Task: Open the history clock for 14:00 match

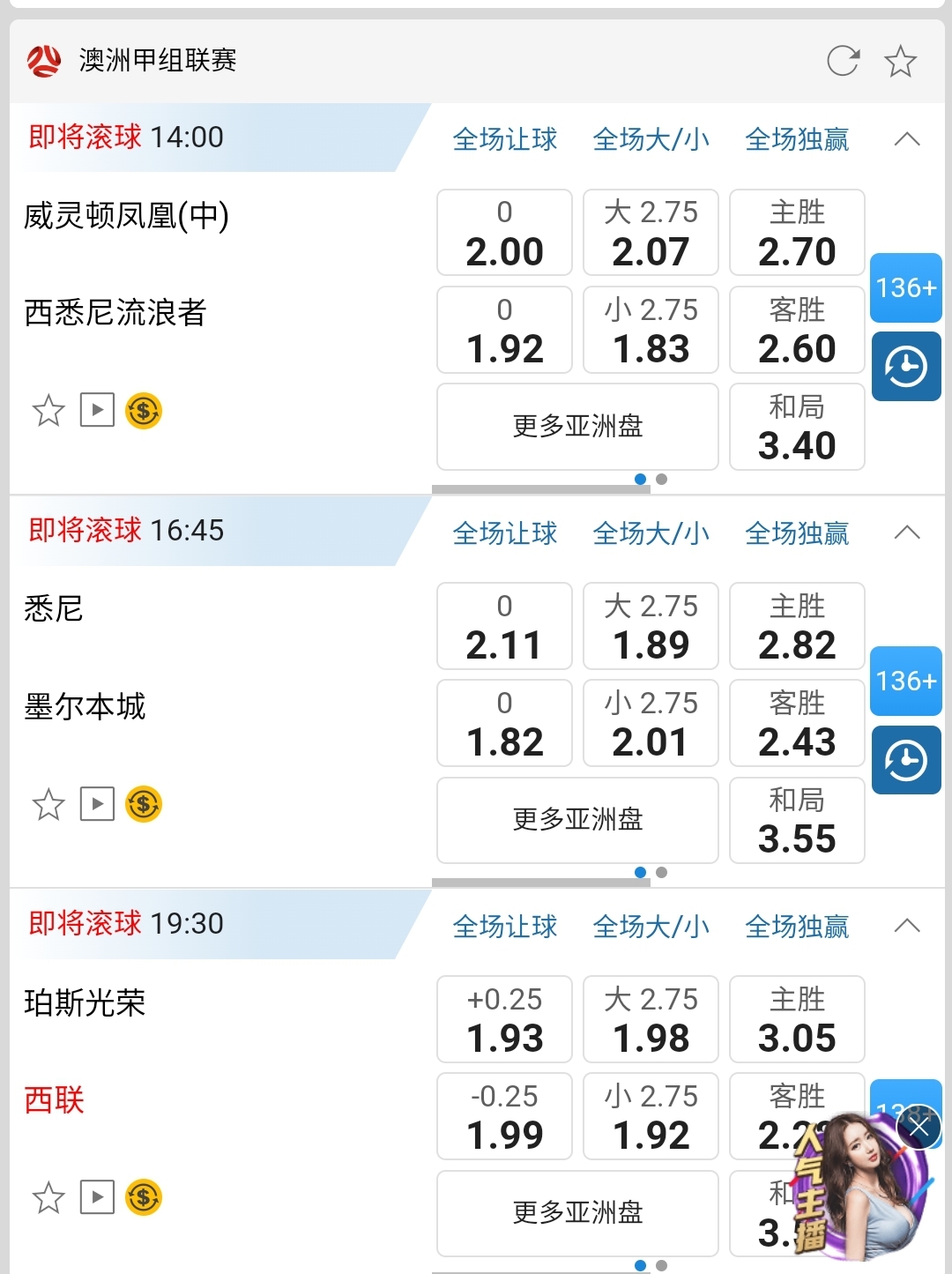Action: [x=906, y=367]
